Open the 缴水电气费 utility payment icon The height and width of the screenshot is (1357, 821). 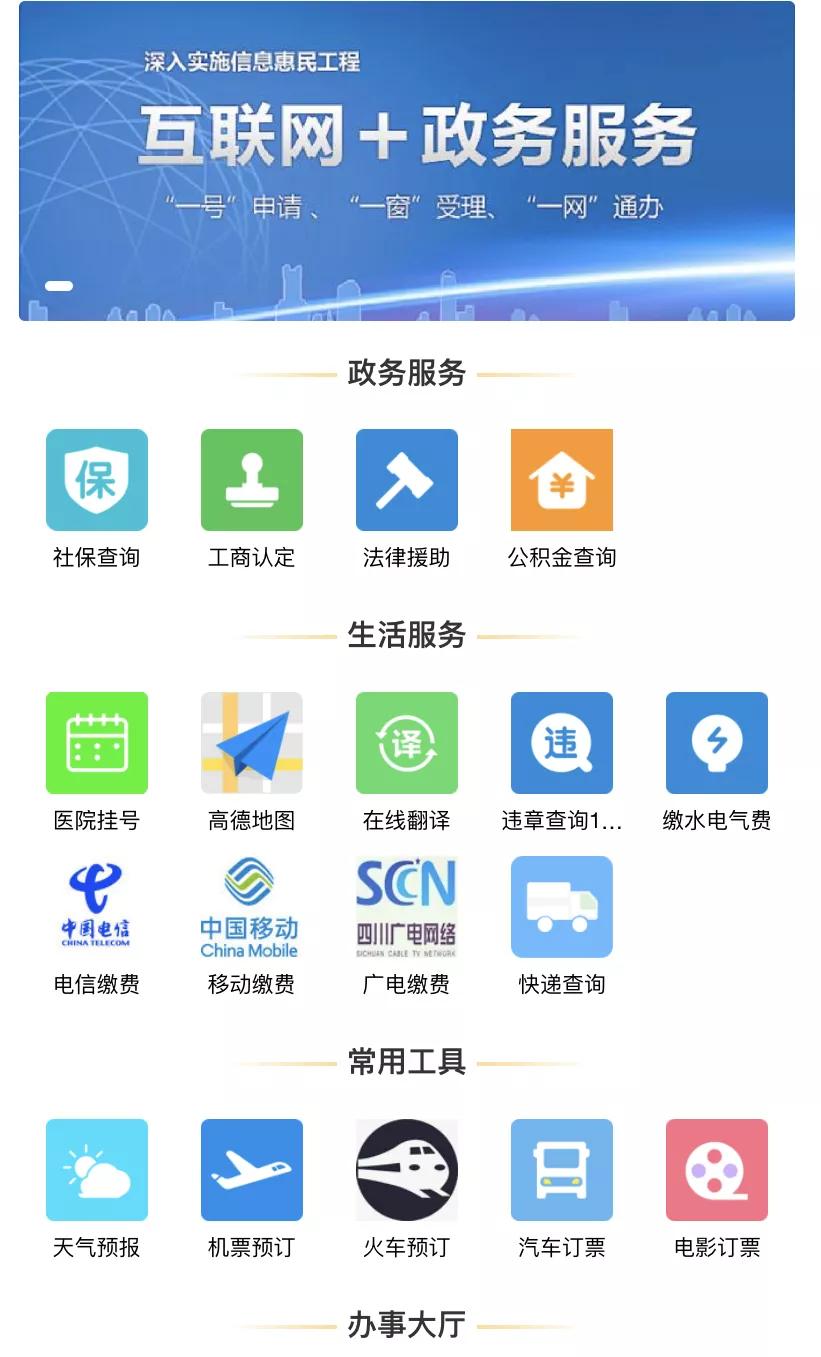point(716,743)
